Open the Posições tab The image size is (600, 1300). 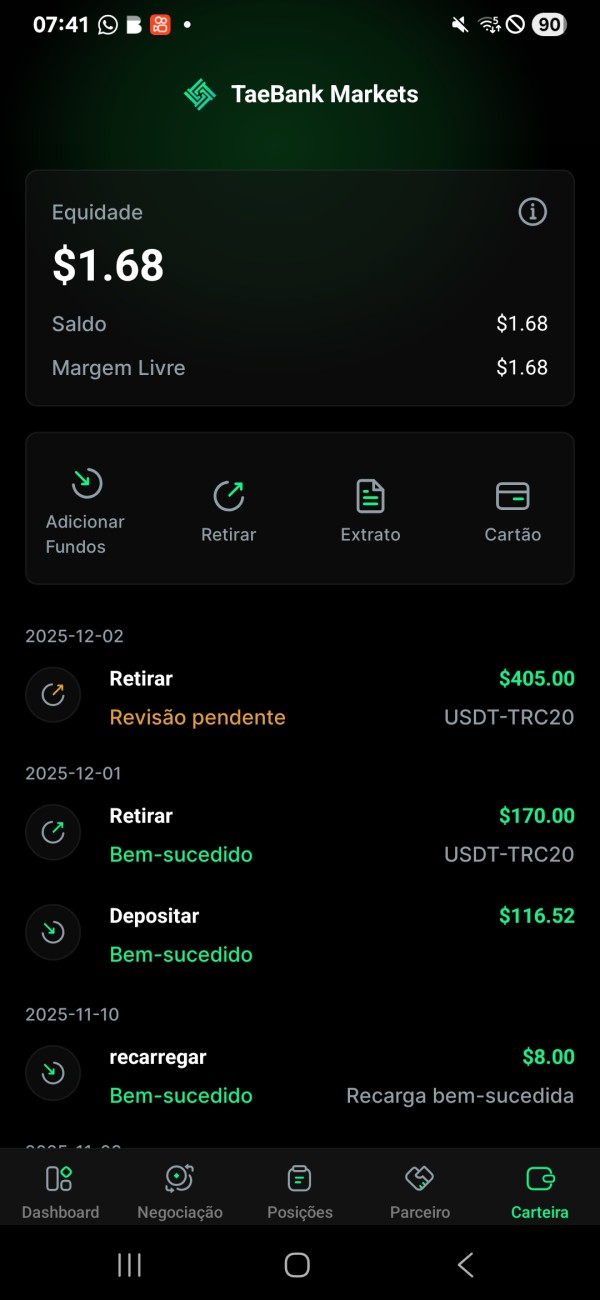tap(300, 1191)
